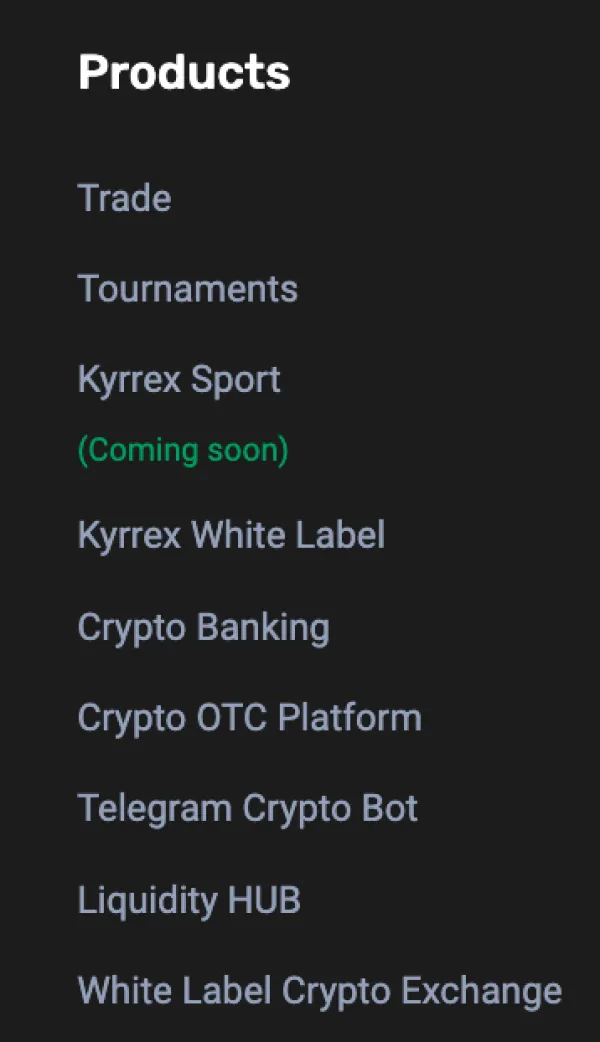600x1042 pixels.
Task: Open White Label Crypto Exchange
Action: coord(319,991)
